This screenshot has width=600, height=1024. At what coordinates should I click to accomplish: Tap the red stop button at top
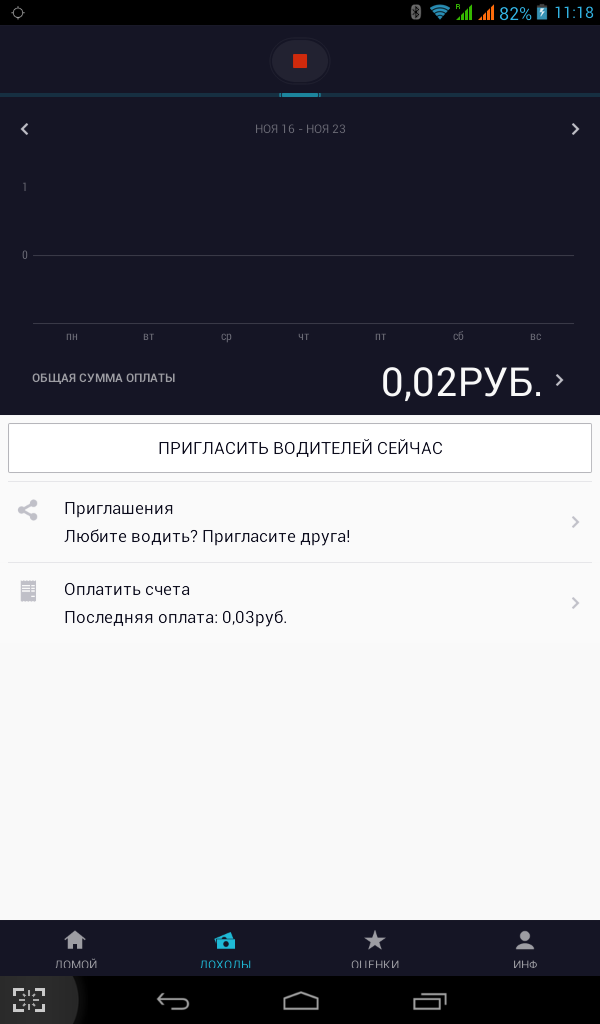(x=300, y=61)
